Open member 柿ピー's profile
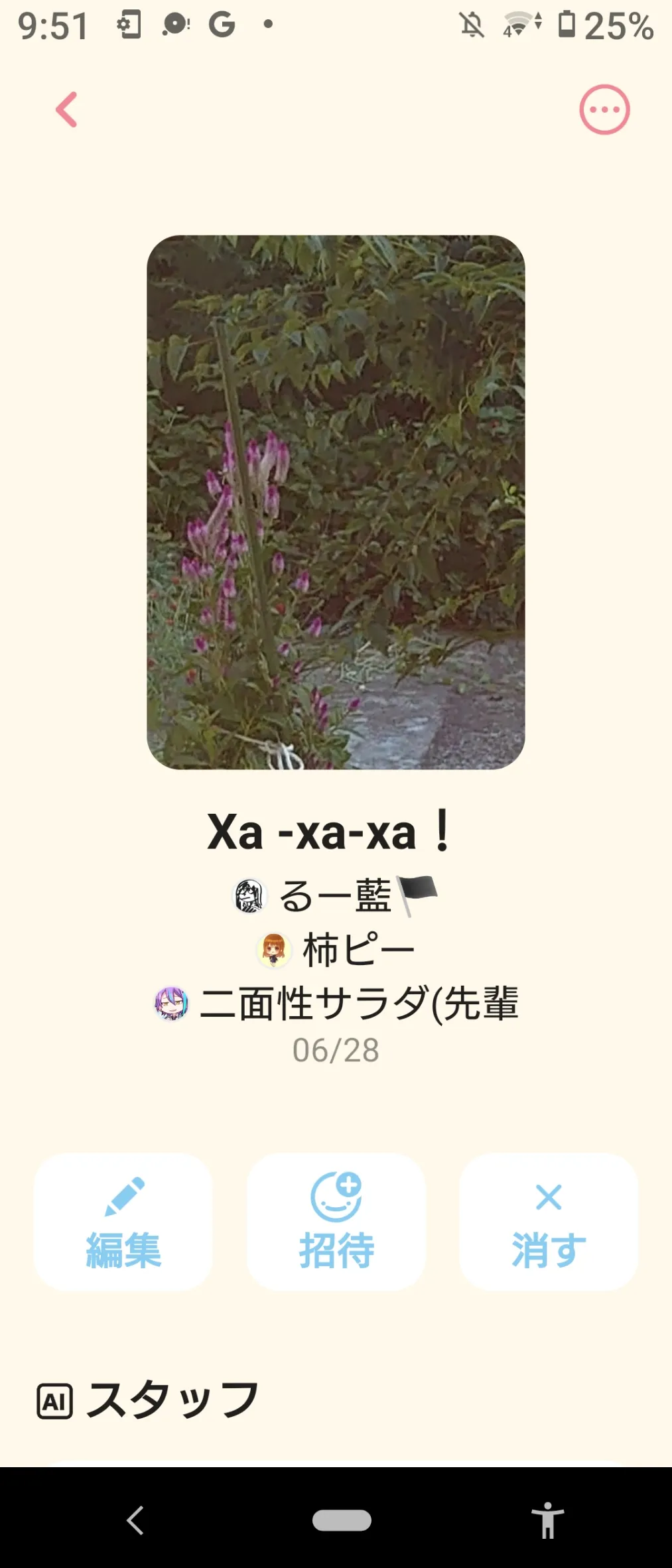Viewport: 672px width, 1568px height. tap(336, 949)
